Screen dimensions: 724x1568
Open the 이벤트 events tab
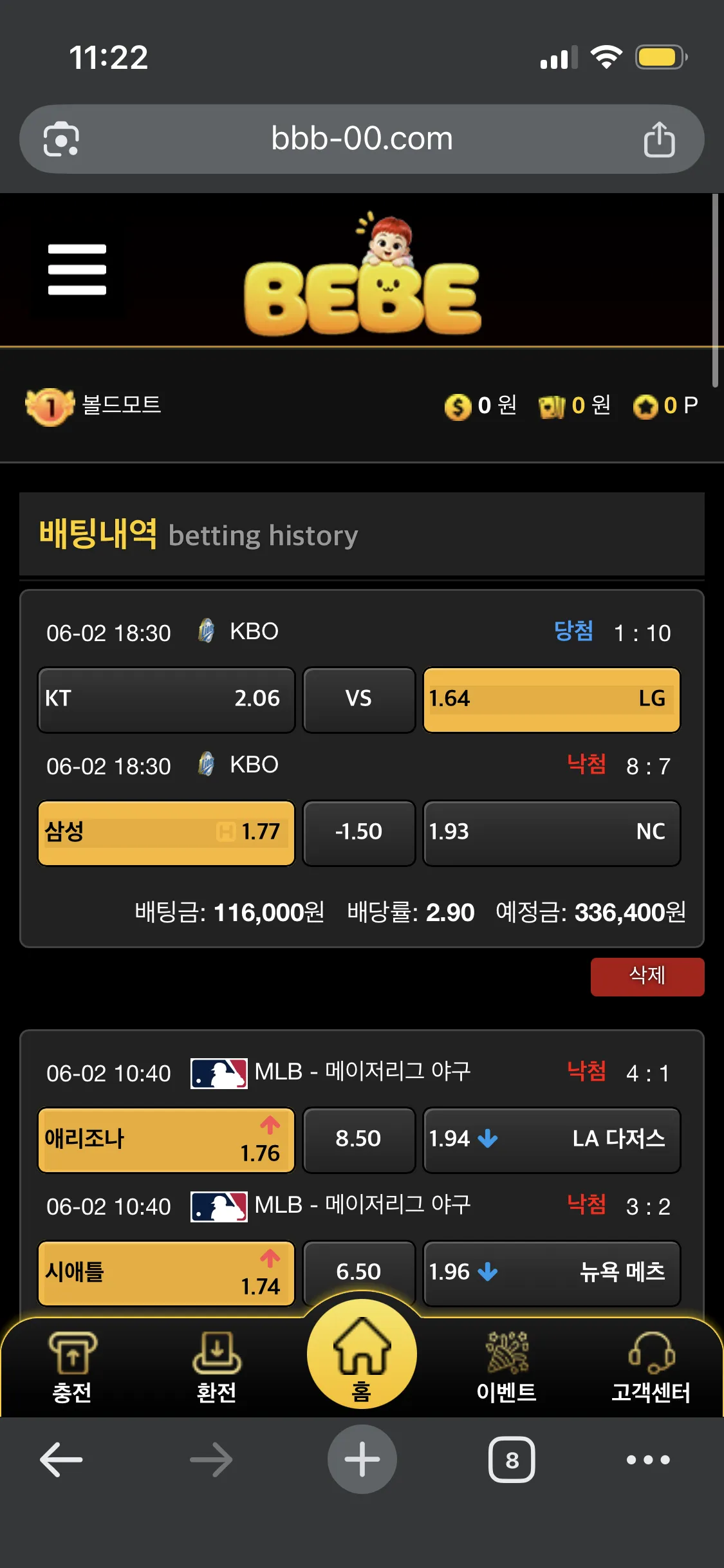tap(506, 1367)
